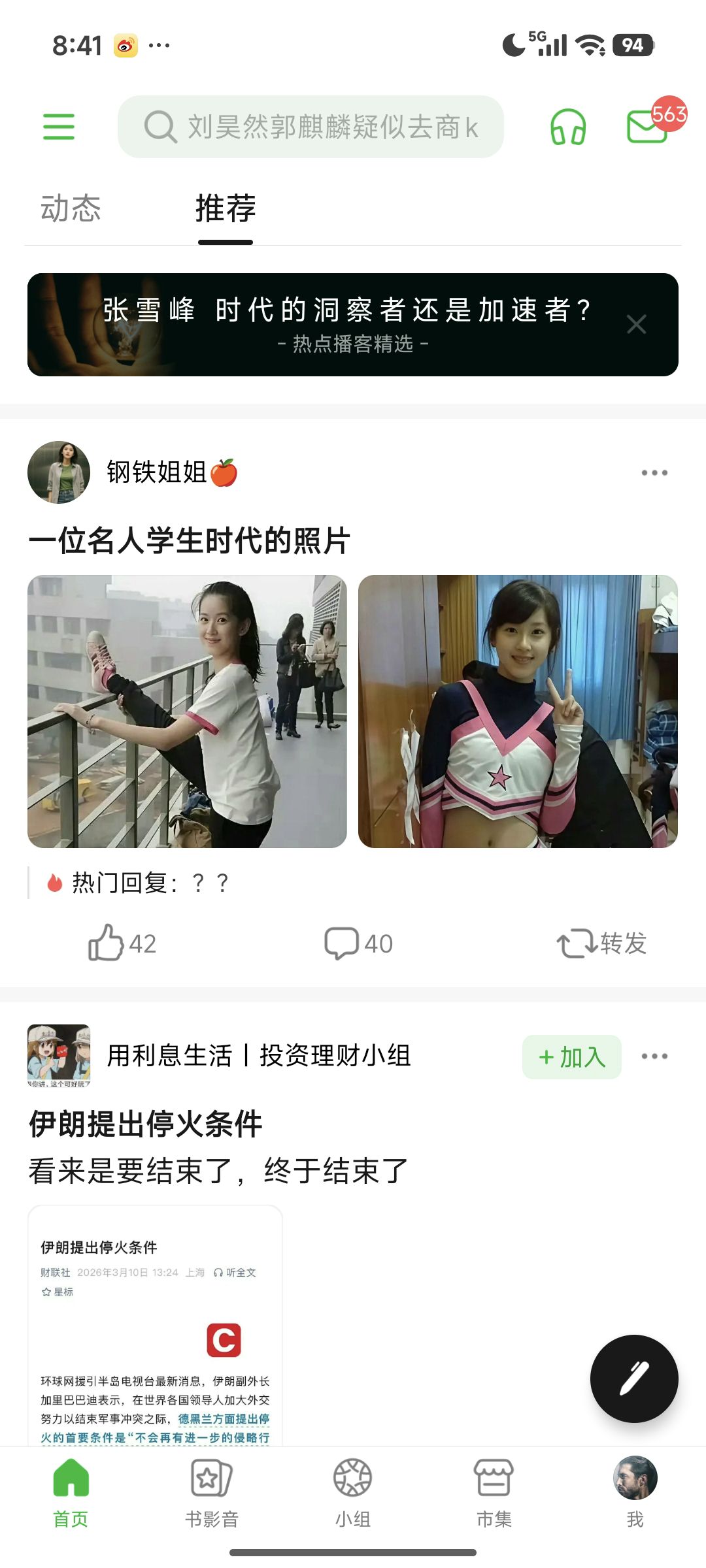Select the 推荐 tab
706x1568 pixels.
point(226,208)
